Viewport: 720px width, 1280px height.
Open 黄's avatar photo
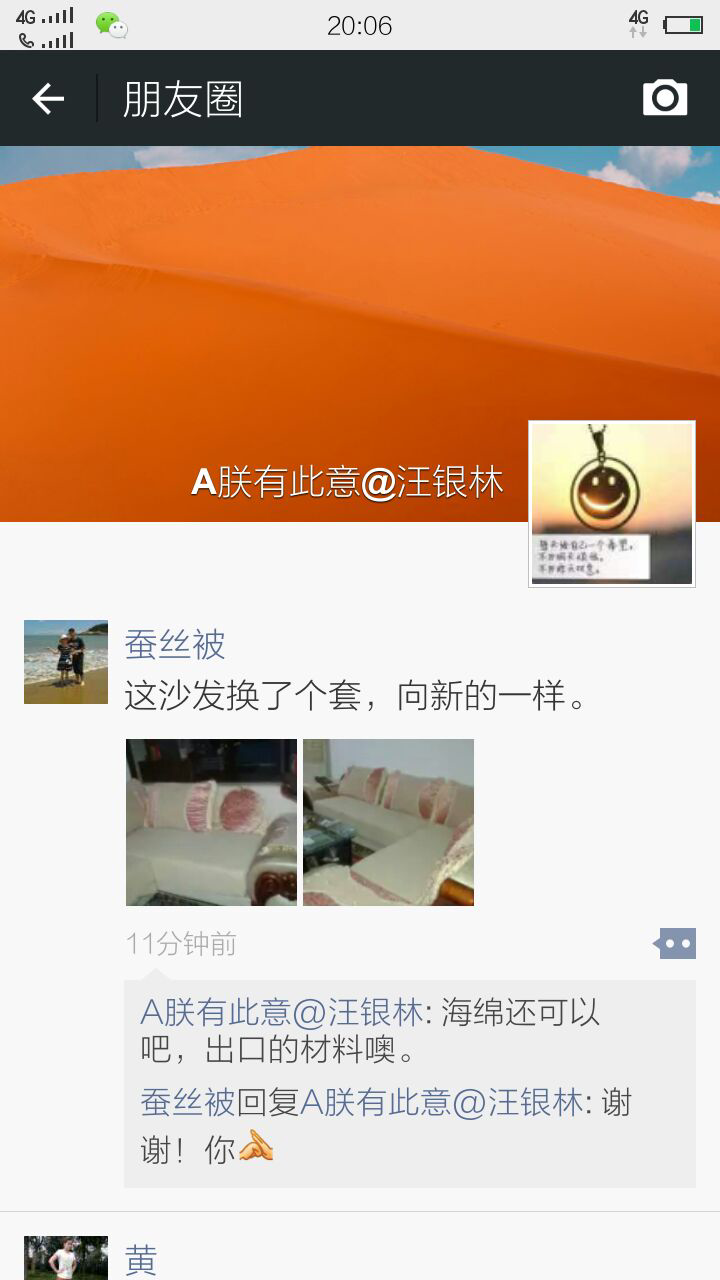66,1258
